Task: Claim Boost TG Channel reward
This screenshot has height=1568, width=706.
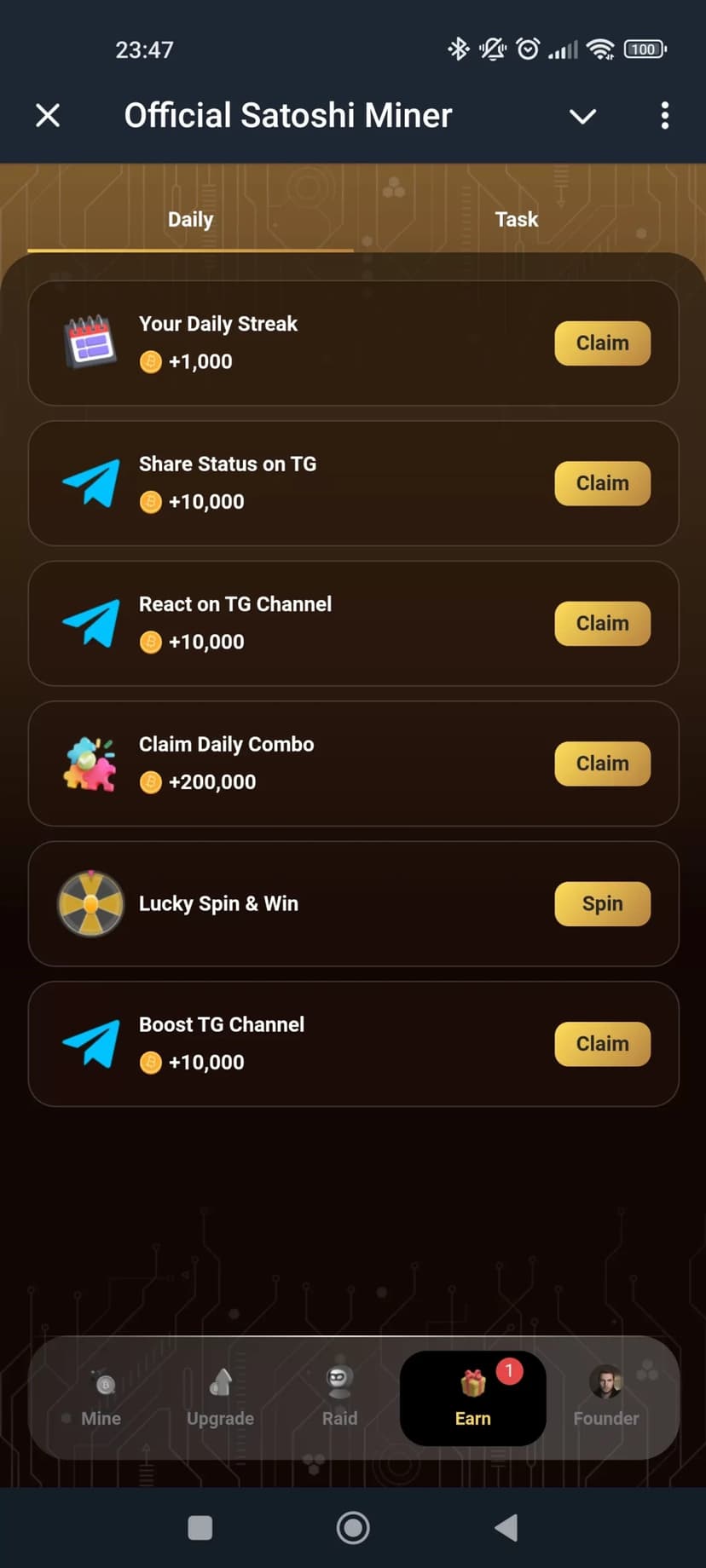Action: click(602, 1044)
